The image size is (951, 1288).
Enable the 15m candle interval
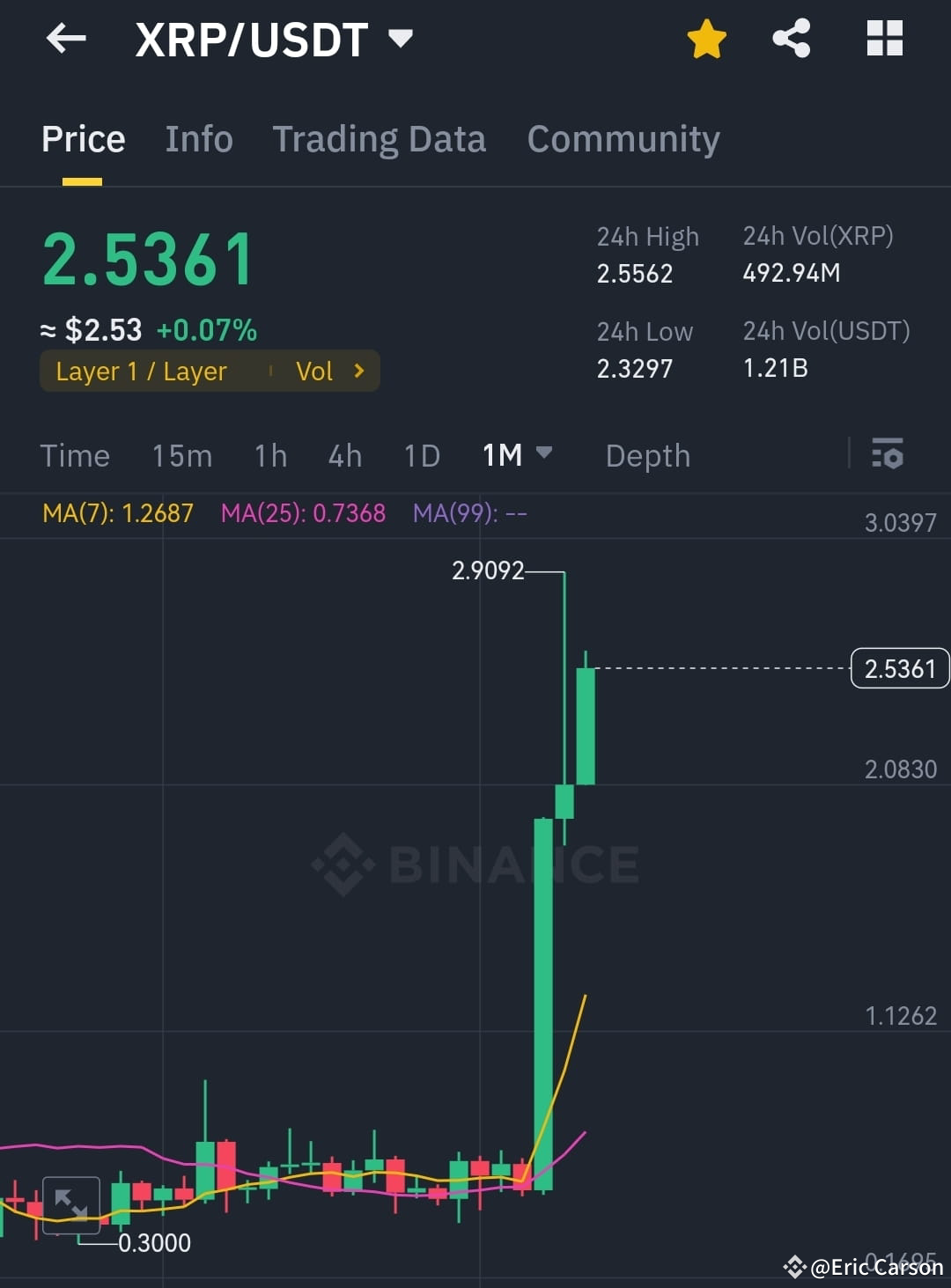click(181, 455)
